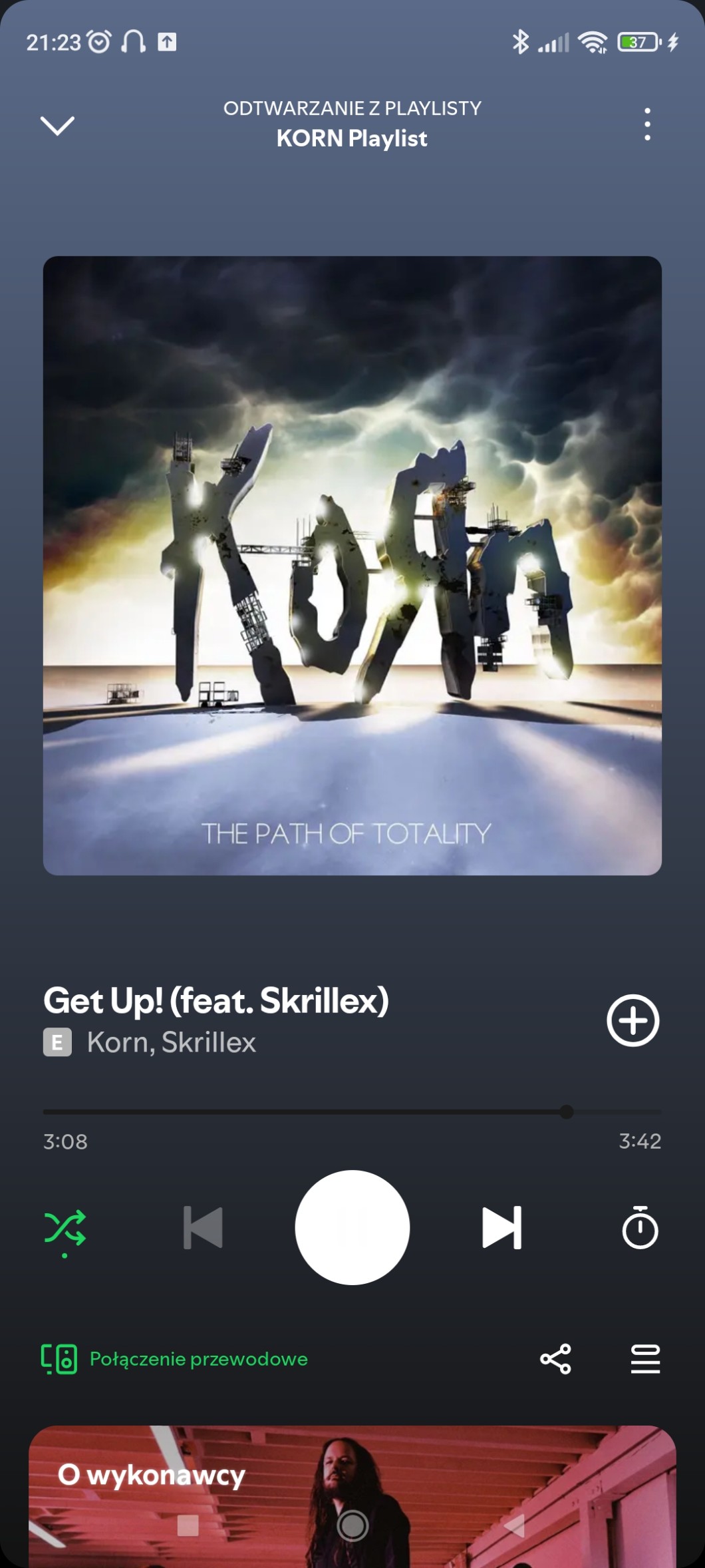Viewport: 705px width, 1568px height.
Task: Open the O wykonawcy artist card
Action: pyautogui.click(x=352, y=1496)
